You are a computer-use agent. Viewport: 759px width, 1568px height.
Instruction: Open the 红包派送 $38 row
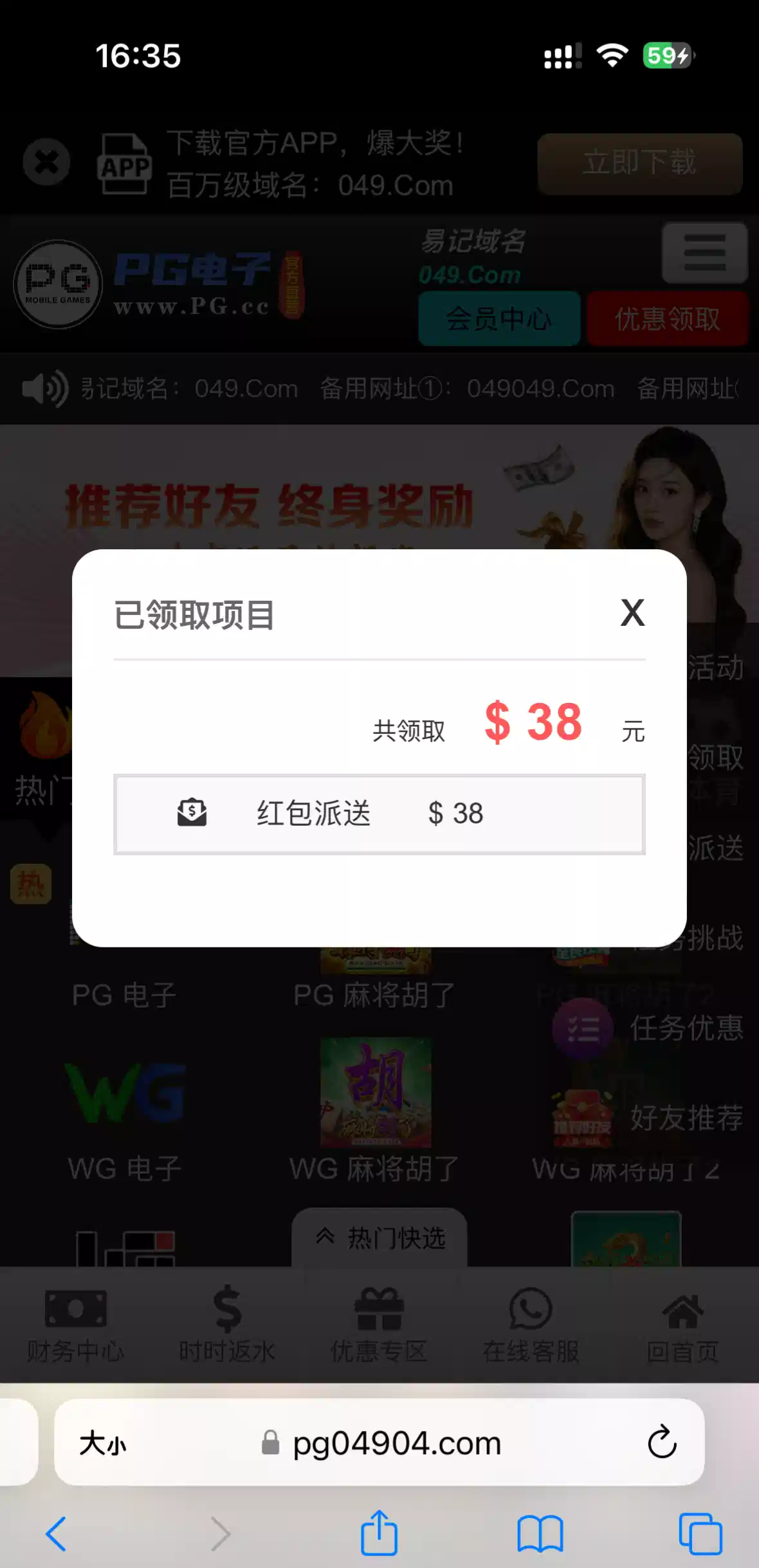[379, 814]
